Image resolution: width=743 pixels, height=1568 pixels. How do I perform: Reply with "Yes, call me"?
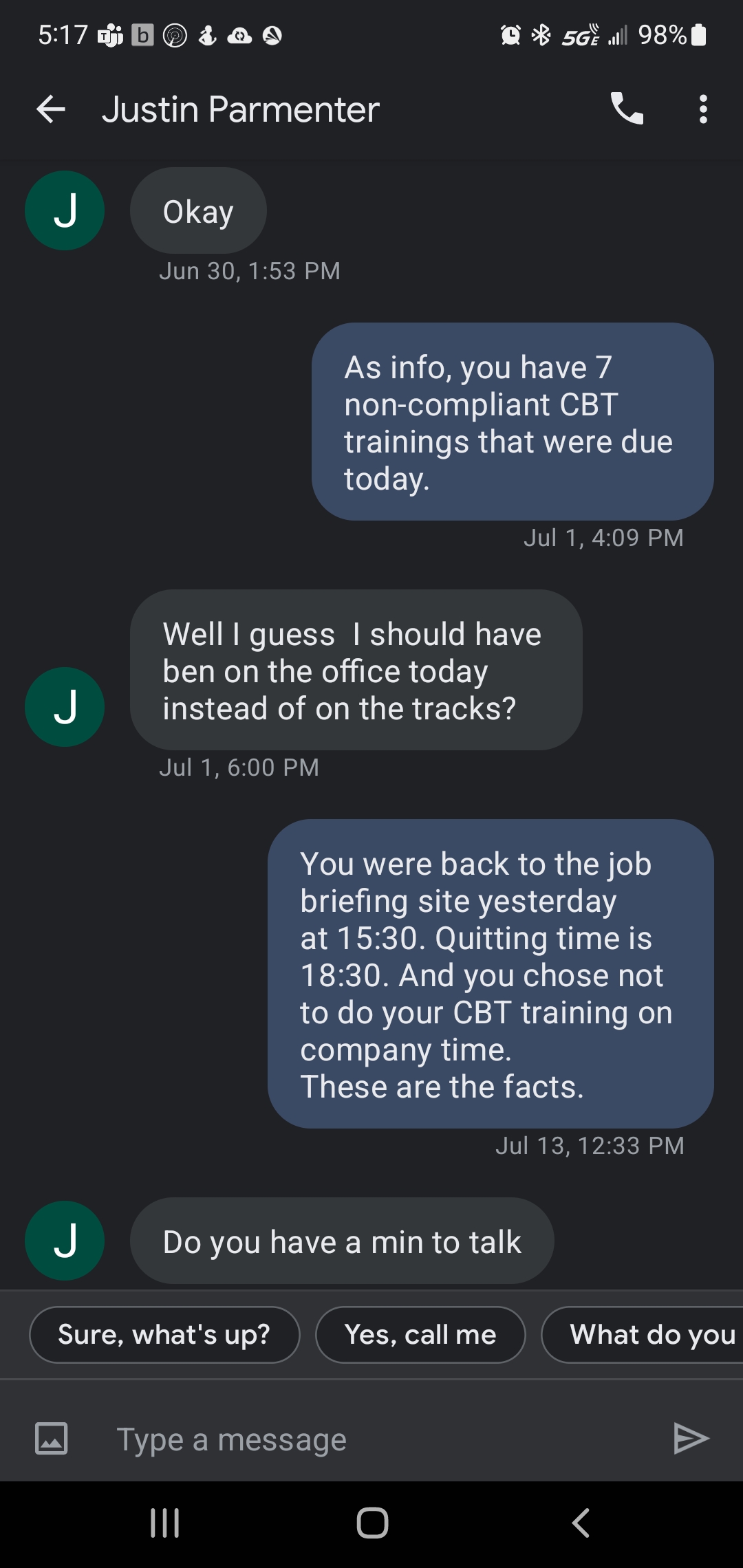coord(420,1335)
